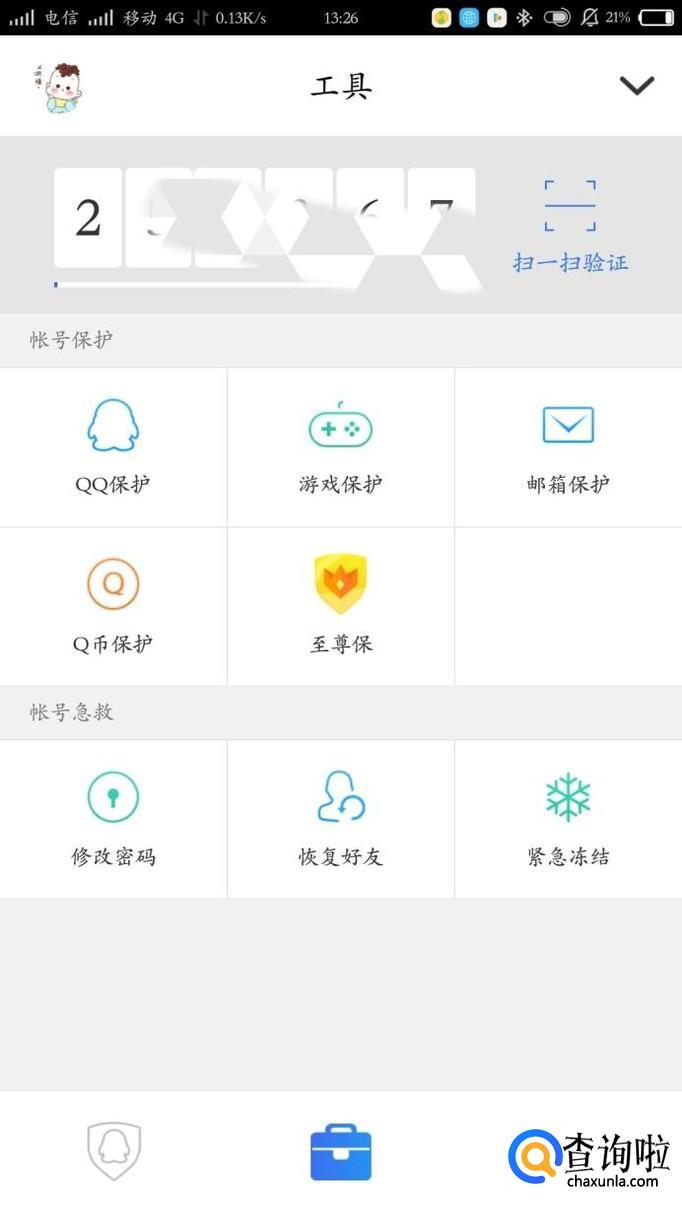Open QQ保护
The width and height of the screenshot is (682, 1212).
113,446
